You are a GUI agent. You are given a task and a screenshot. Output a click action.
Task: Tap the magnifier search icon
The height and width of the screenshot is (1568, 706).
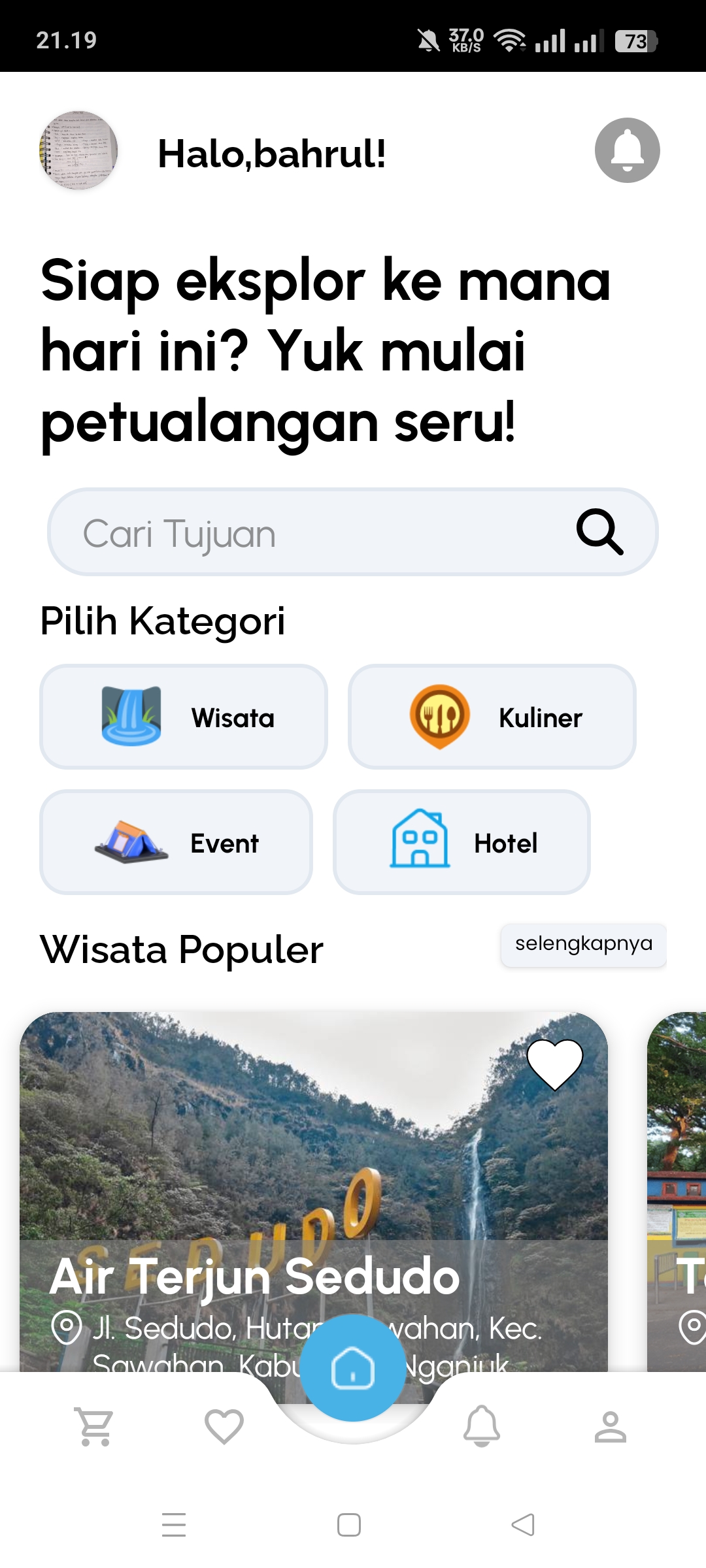point(599,532)
